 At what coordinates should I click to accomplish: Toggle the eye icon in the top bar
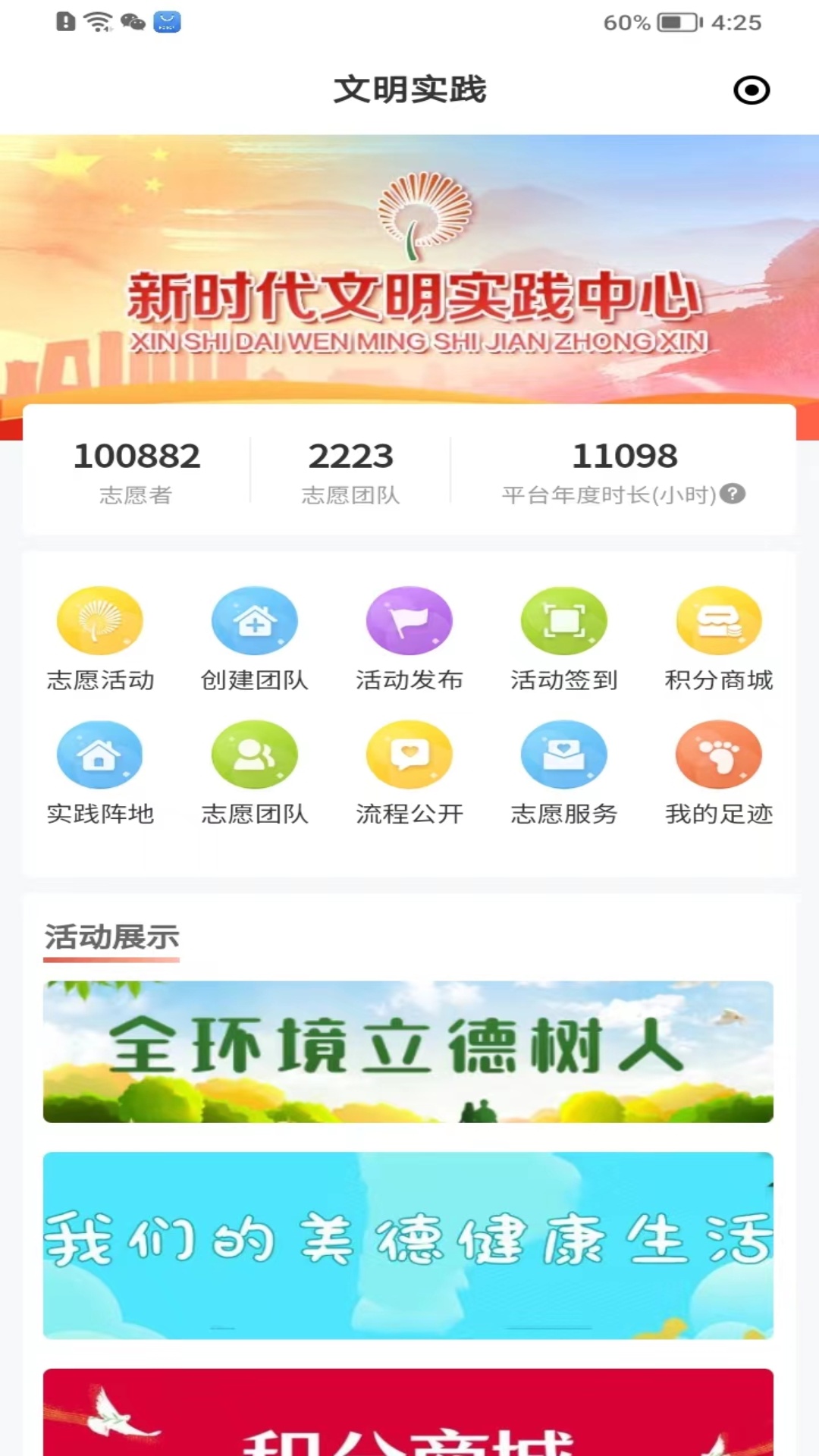750,89
